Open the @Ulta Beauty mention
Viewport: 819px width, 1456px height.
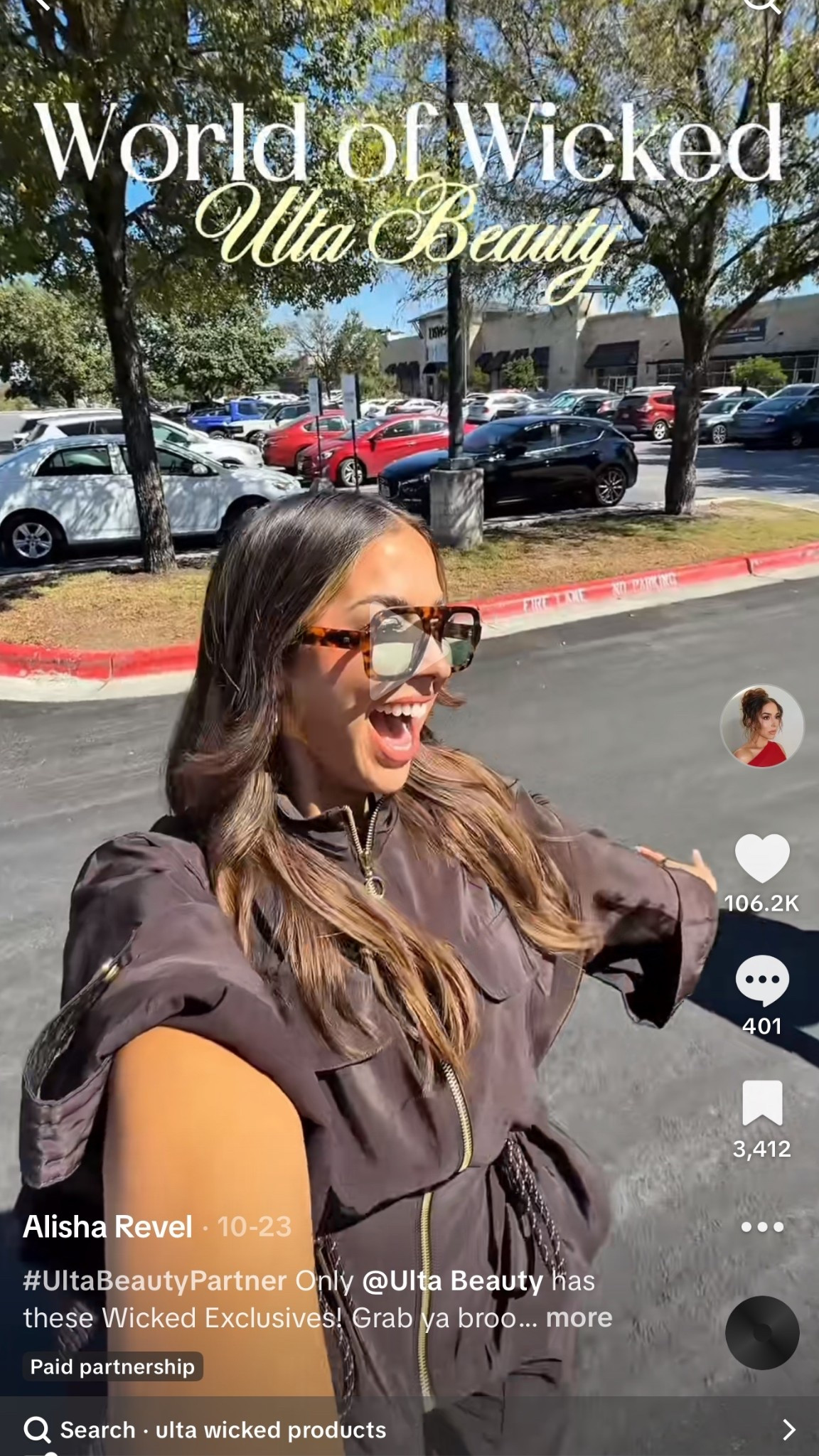point(452,1280)
